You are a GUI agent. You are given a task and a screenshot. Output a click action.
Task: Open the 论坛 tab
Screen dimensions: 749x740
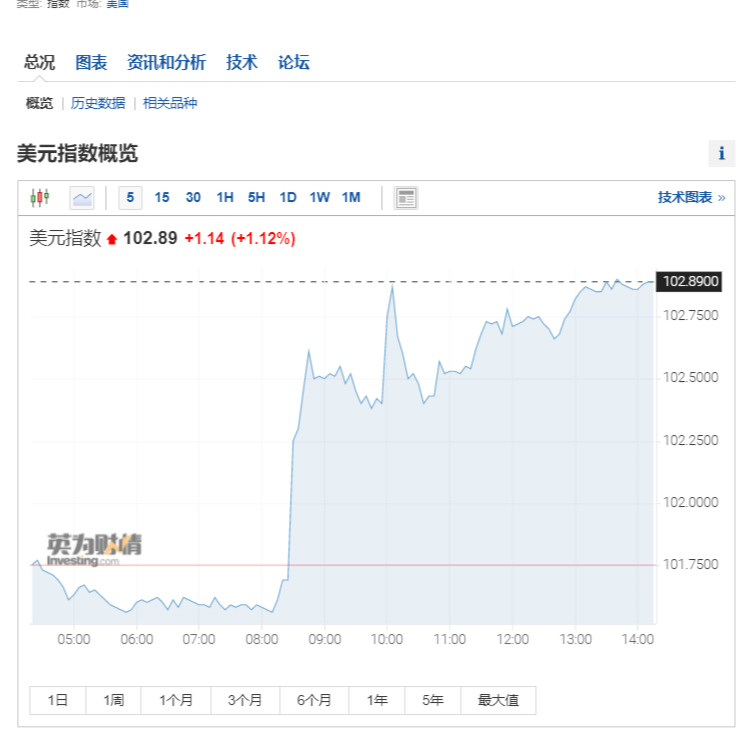[x=294, y=62]
